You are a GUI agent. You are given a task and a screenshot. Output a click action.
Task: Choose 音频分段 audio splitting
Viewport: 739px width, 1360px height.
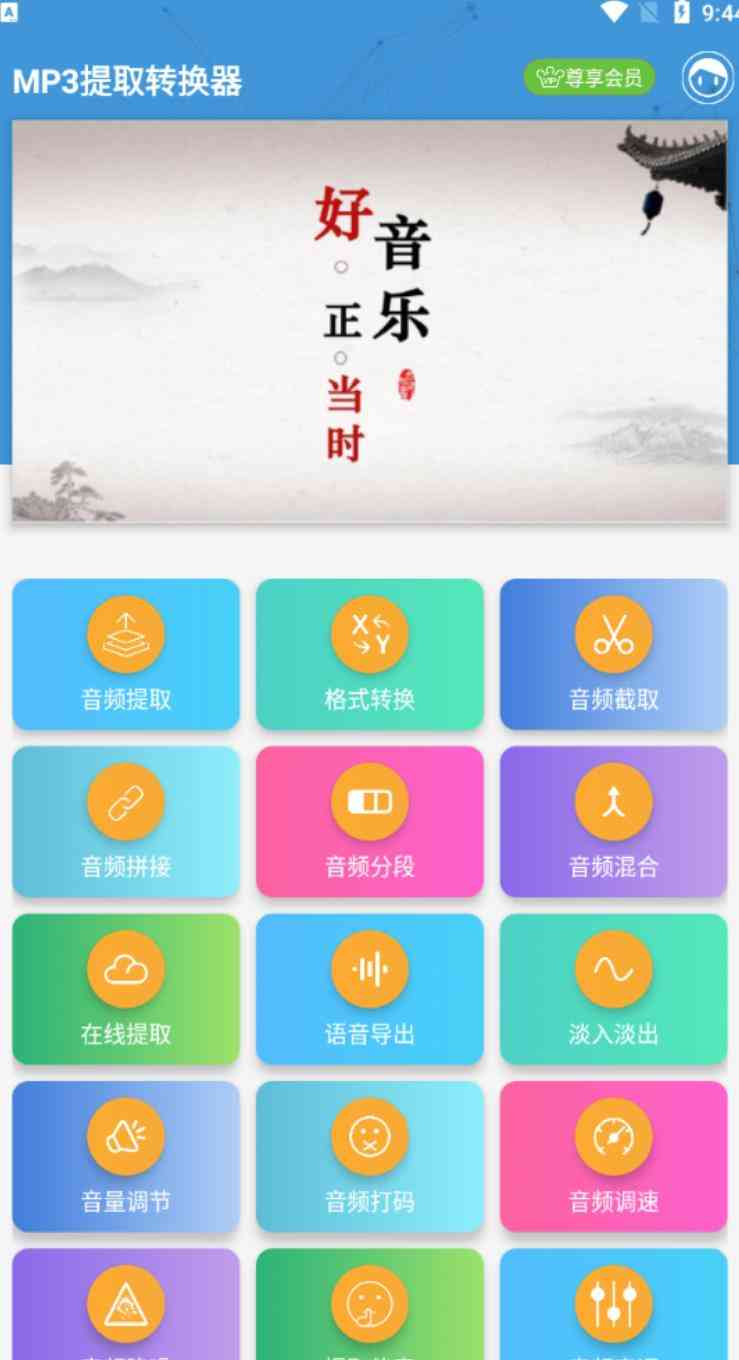coord(369,821)
